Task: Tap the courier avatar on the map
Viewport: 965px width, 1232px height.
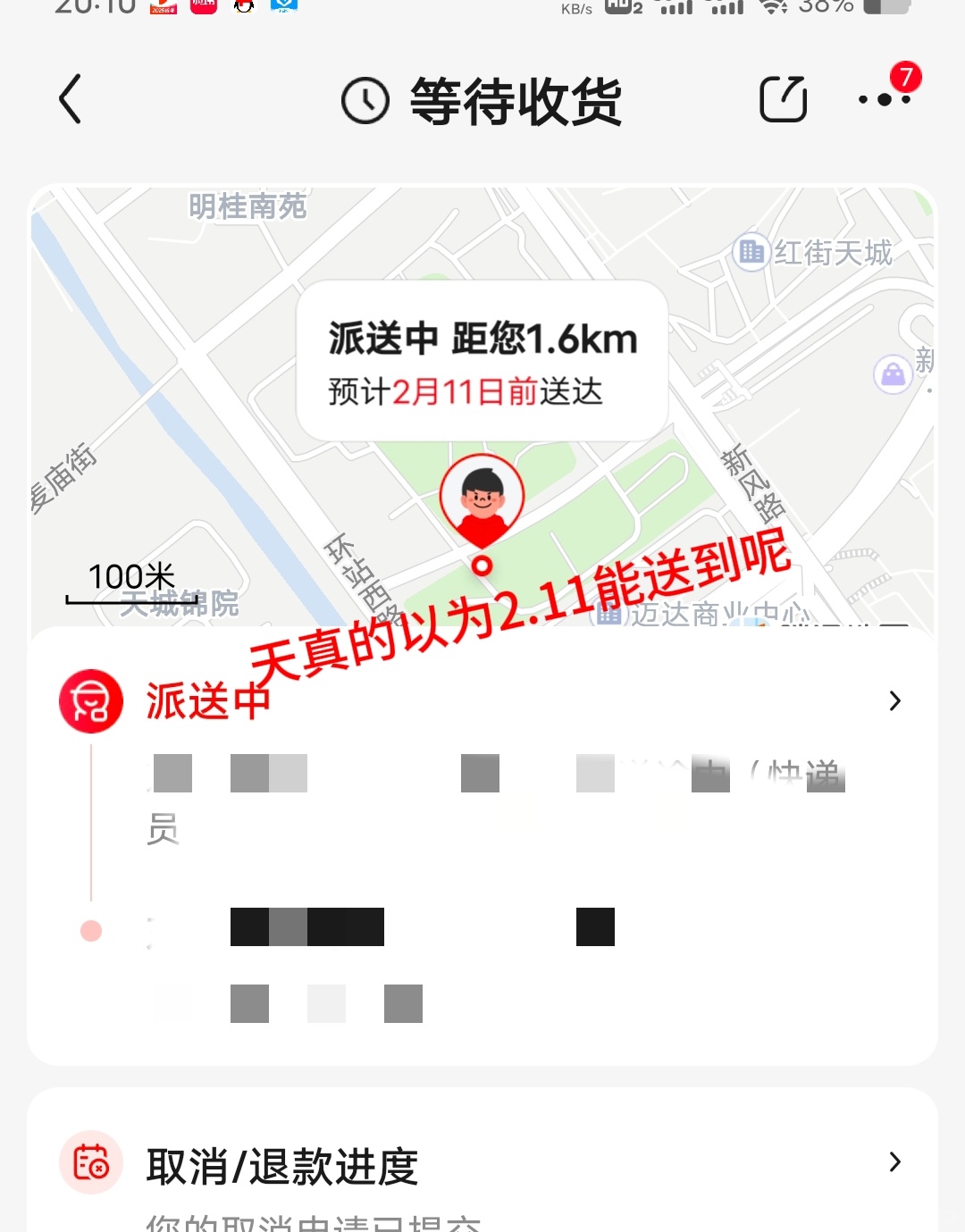Action: click(x=482, y=496)
